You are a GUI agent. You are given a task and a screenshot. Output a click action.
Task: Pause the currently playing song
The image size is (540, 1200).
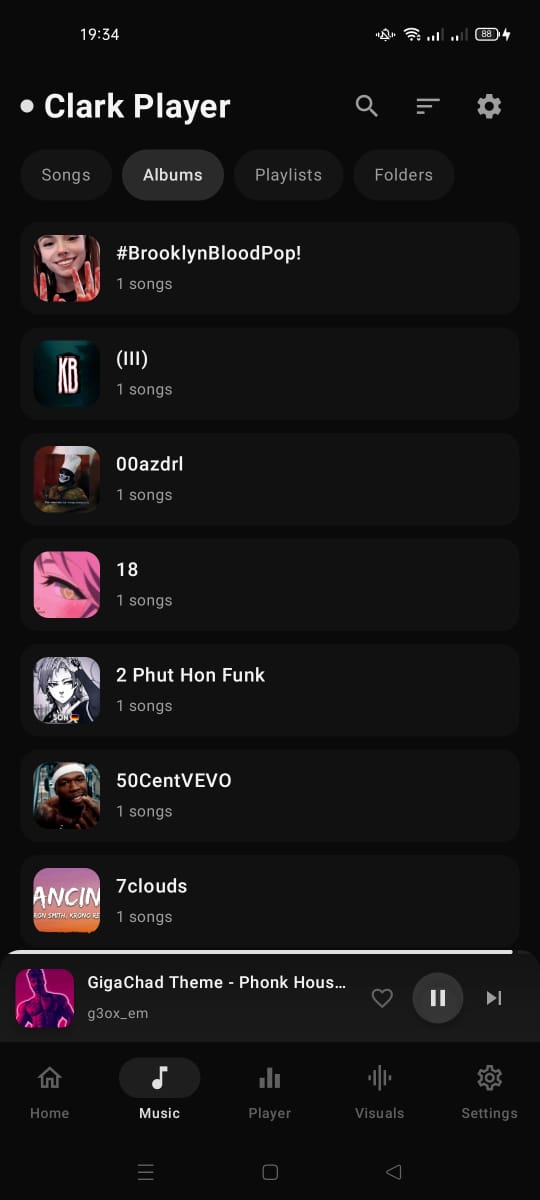[438, 998]
